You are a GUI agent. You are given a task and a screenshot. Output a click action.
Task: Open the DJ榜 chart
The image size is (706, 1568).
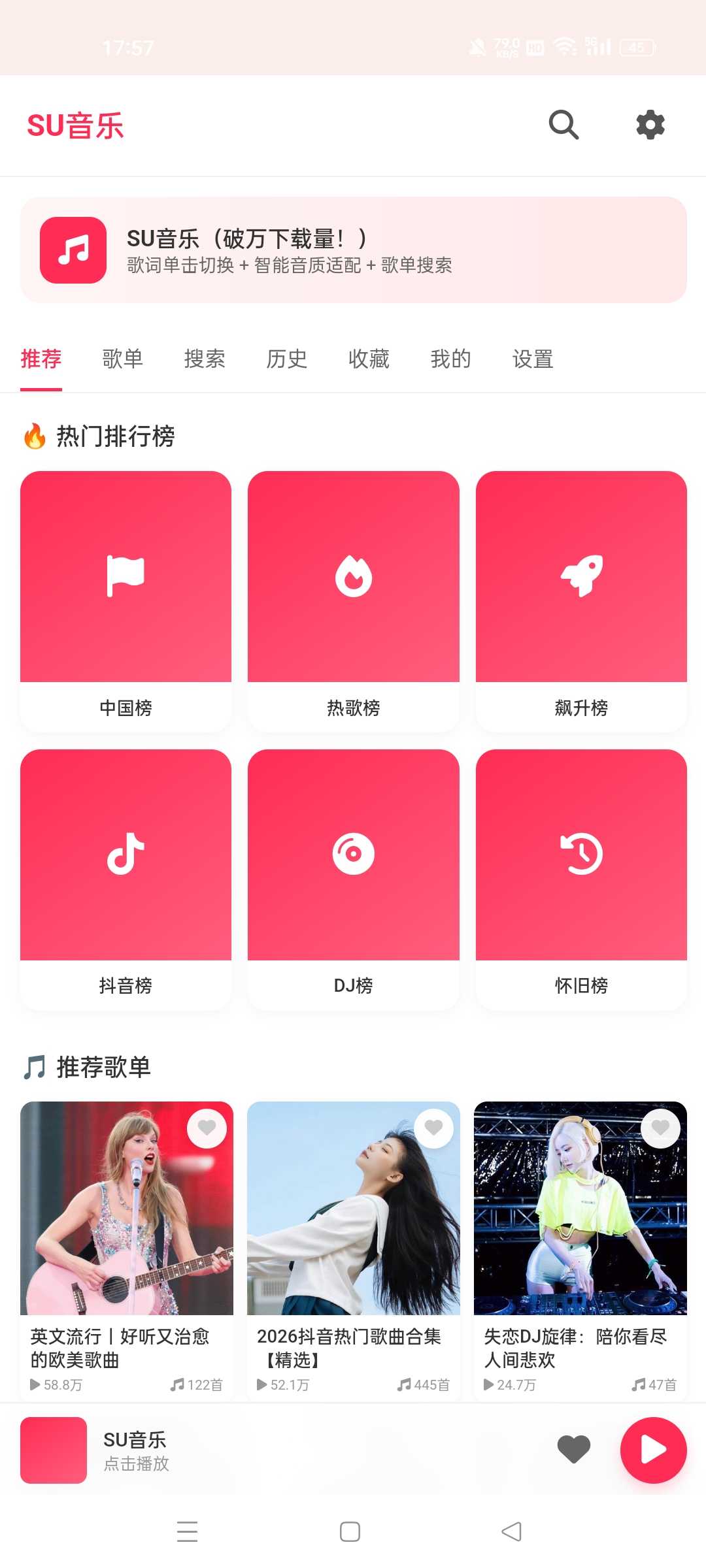(x=353, y=879)
